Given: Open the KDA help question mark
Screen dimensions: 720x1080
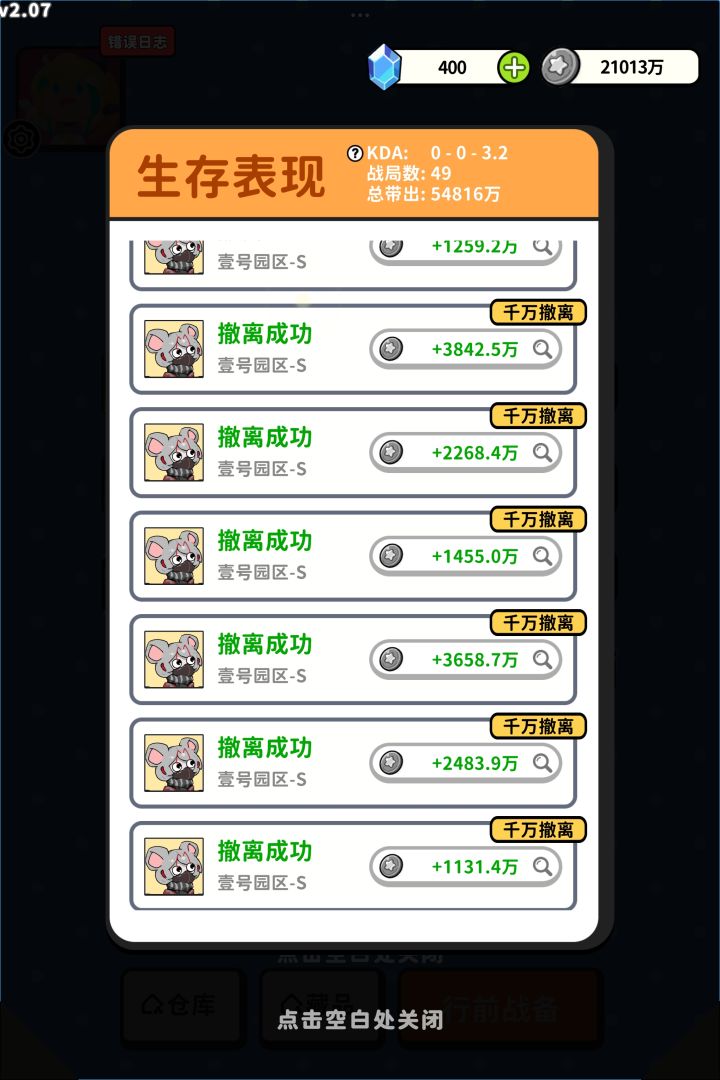Looking at the screenshot, I should [354, 153].
